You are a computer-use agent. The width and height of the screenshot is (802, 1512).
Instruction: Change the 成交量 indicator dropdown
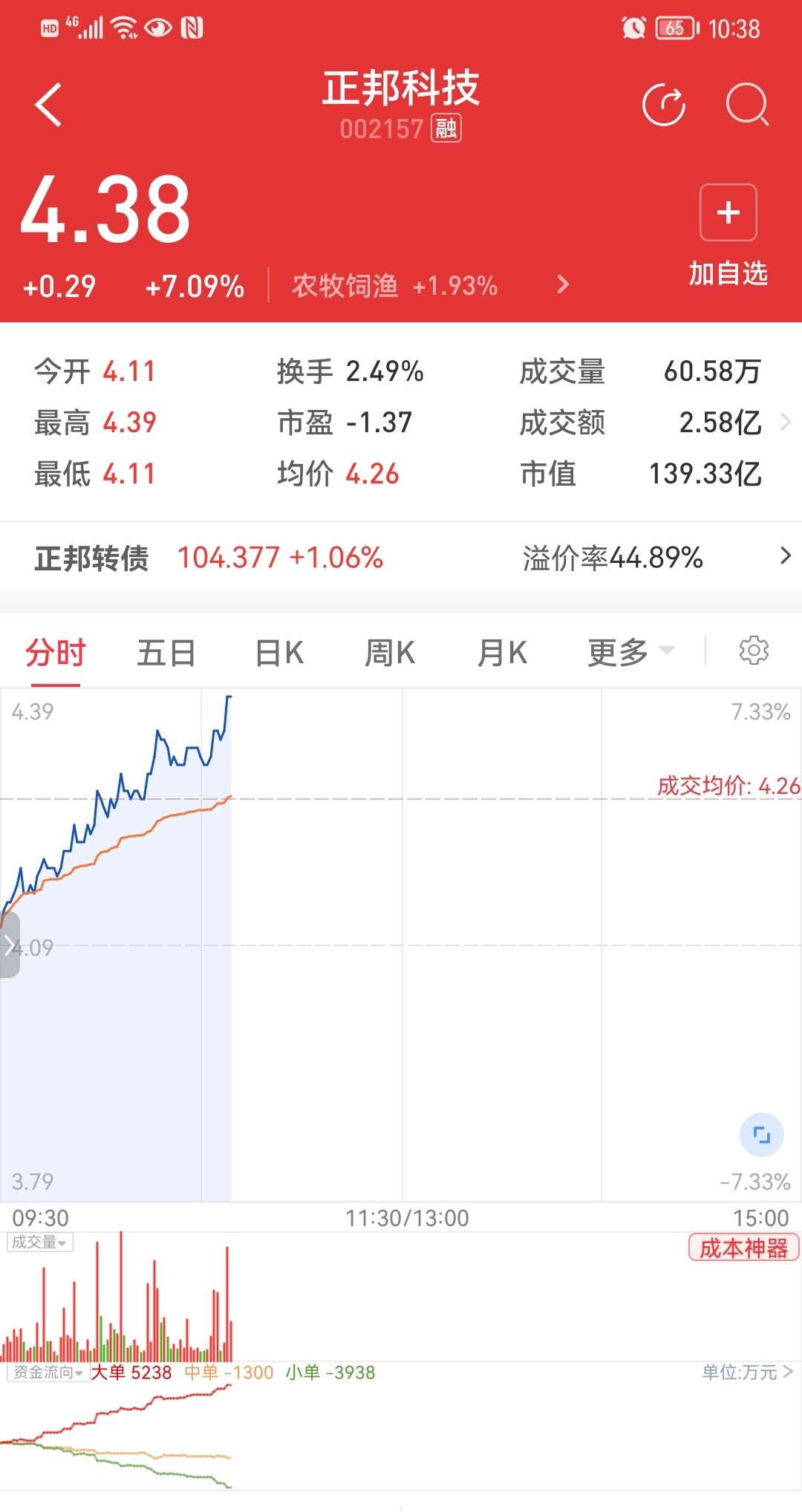click(40, 1242)
